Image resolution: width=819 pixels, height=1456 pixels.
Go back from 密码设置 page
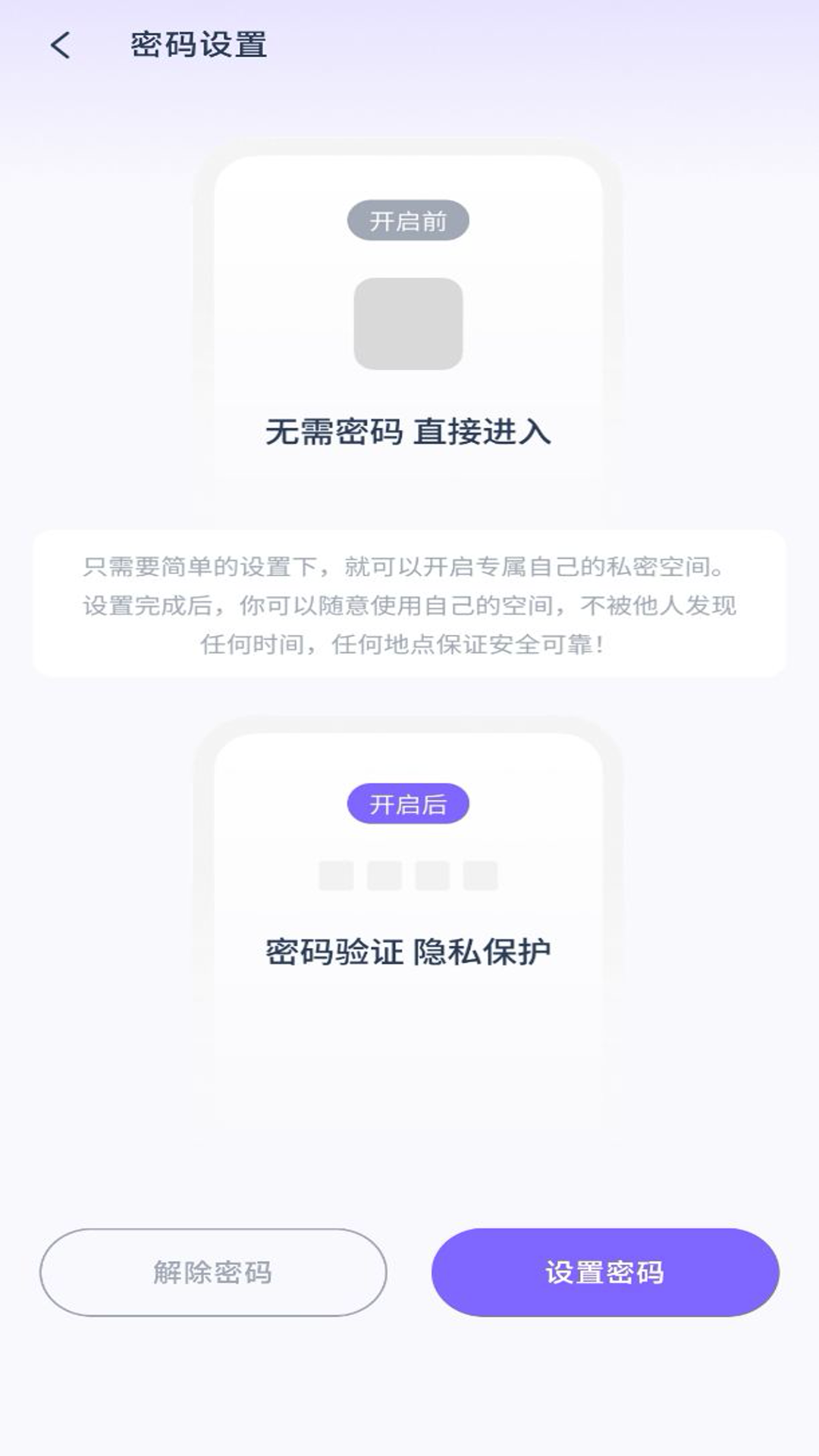coord(61,45)
